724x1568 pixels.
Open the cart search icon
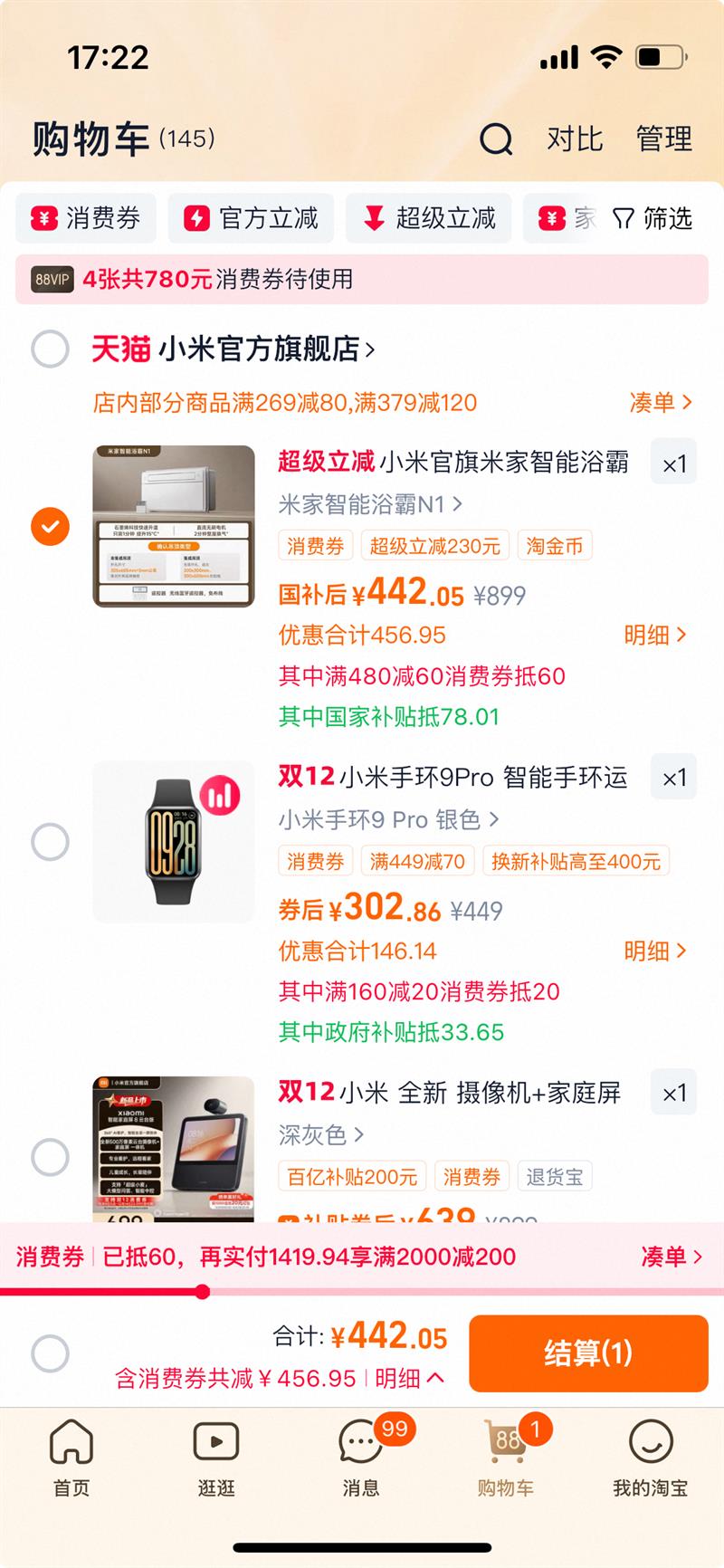point(495,139)
